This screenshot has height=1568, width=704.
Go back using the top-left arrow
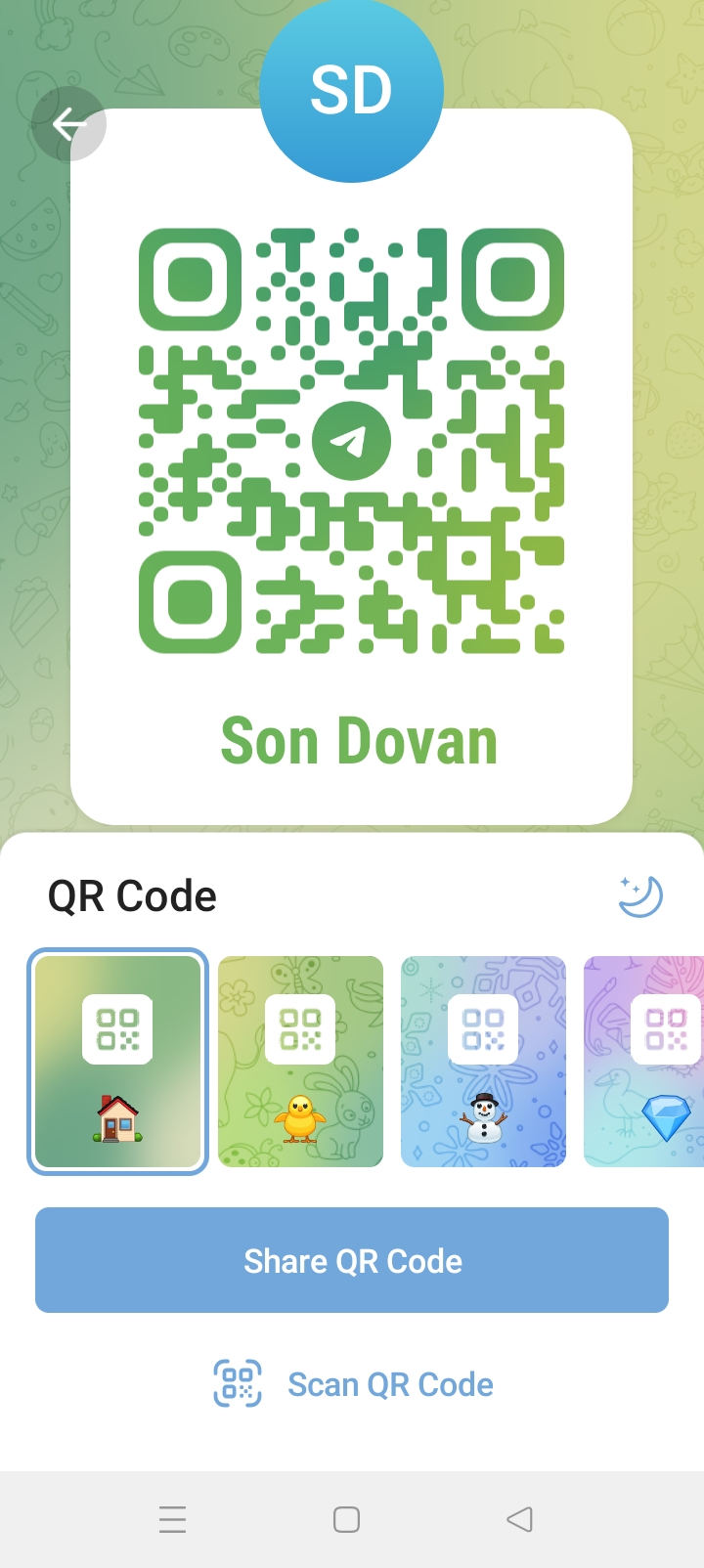[x=68, y=124]
